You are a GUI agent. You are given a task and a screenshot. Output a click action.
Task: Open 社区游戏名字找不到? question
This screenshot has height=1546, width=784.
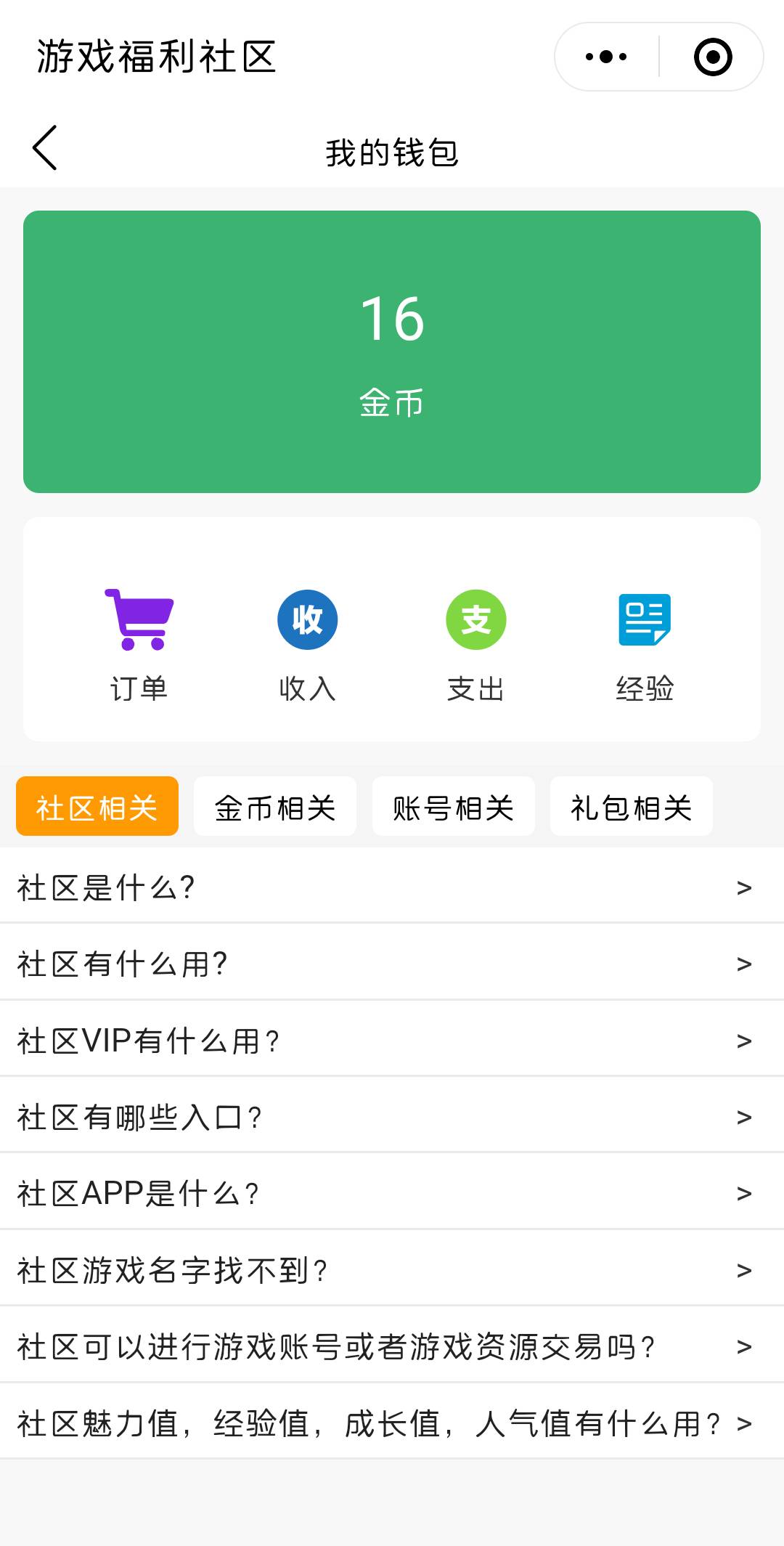pos(392,1270)
